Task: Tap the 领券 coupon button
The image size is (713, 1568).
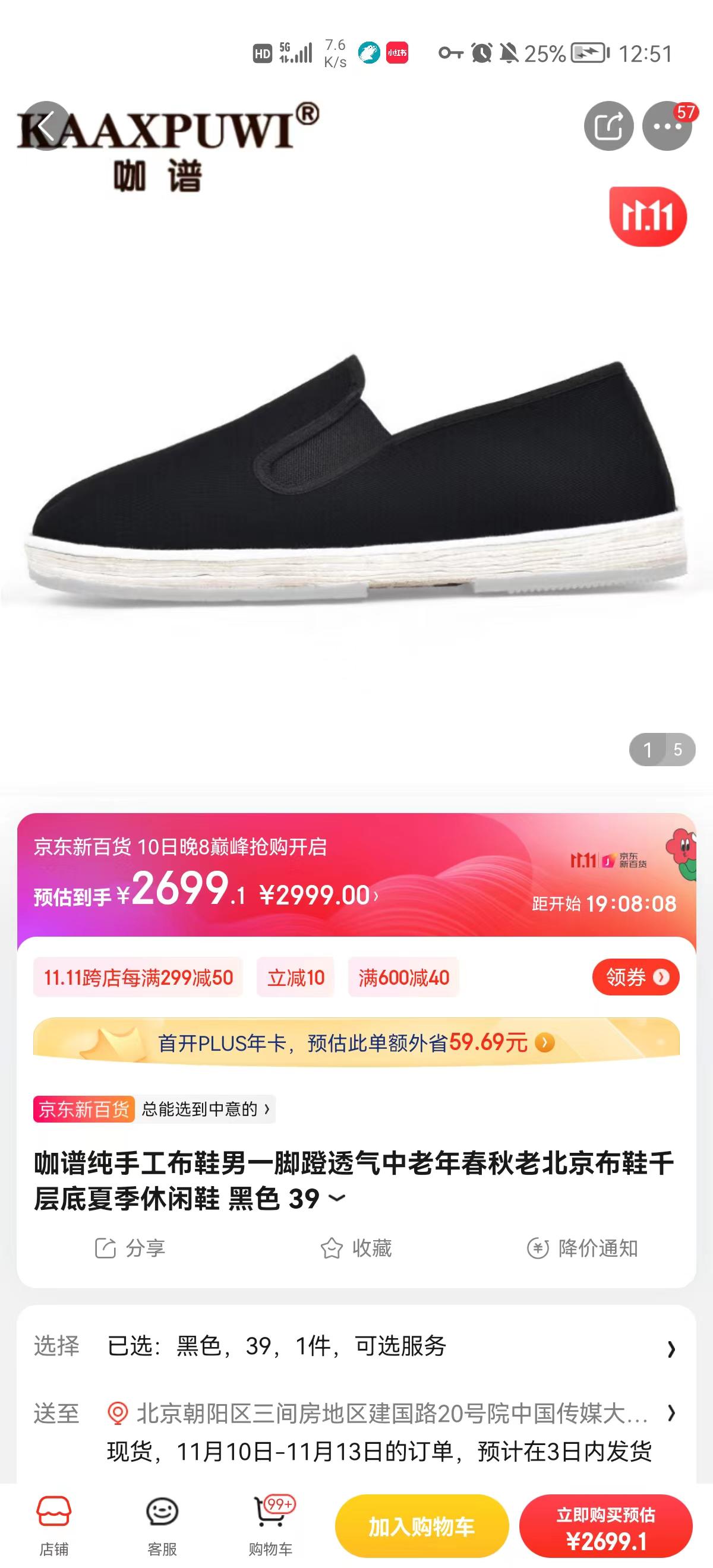Action: 636,977
